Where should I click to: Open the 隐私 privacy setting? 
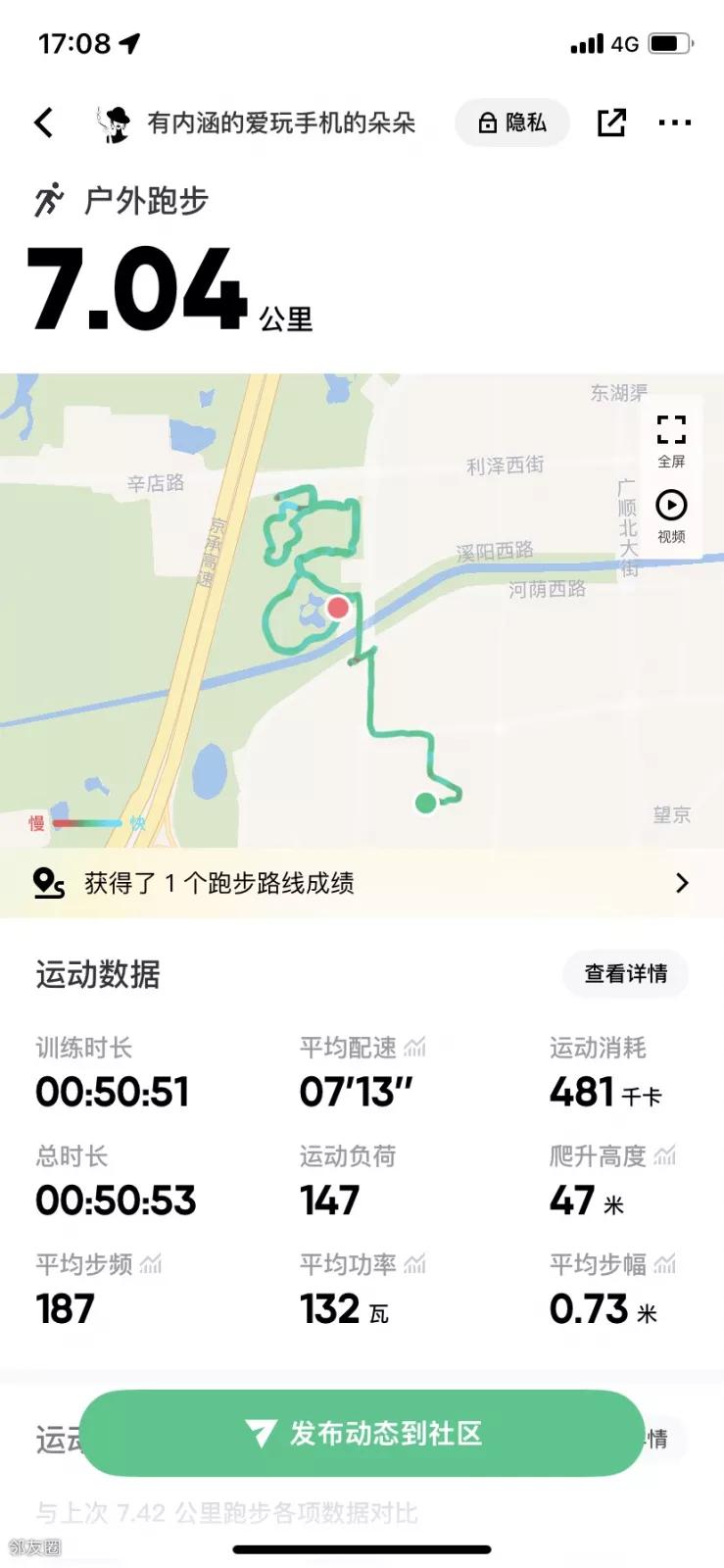[511, 122]
